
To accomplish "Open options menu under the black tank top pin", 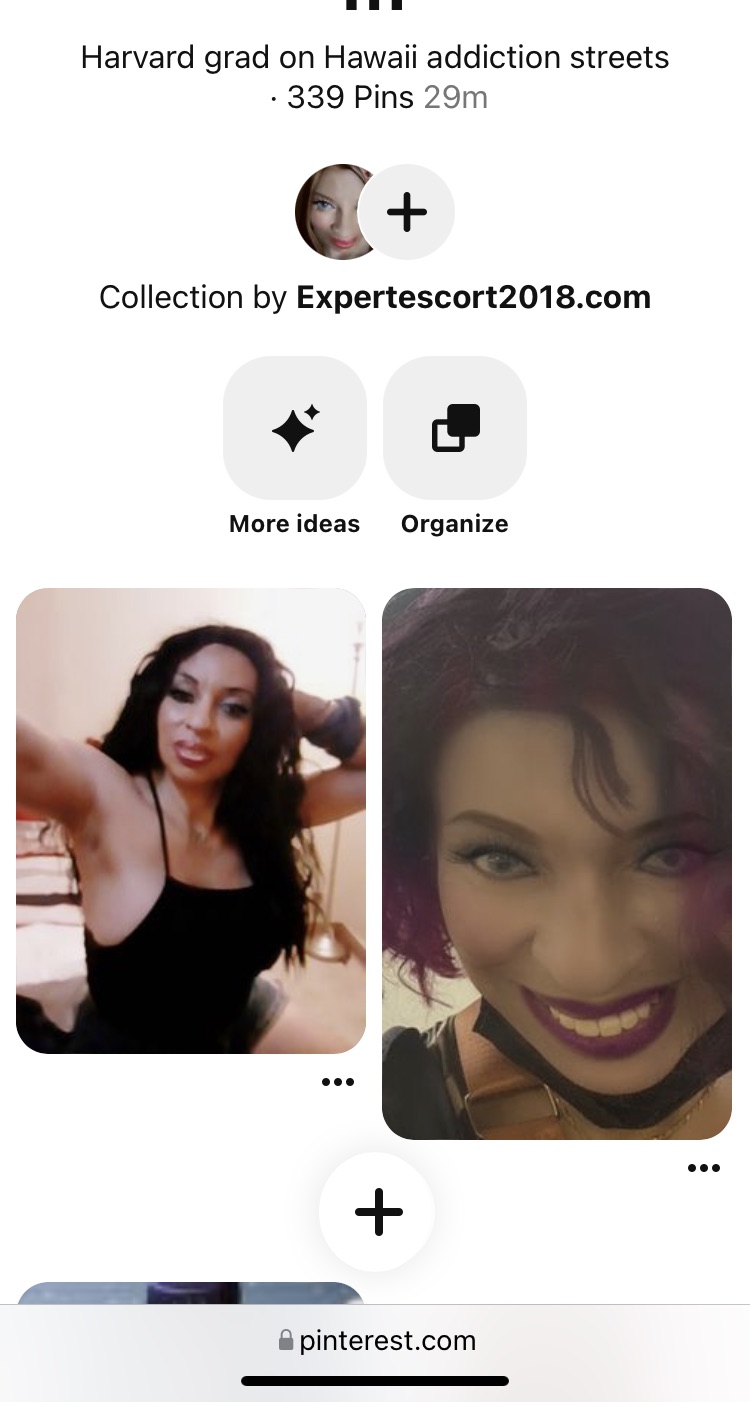I will (x=338, y=1082).
